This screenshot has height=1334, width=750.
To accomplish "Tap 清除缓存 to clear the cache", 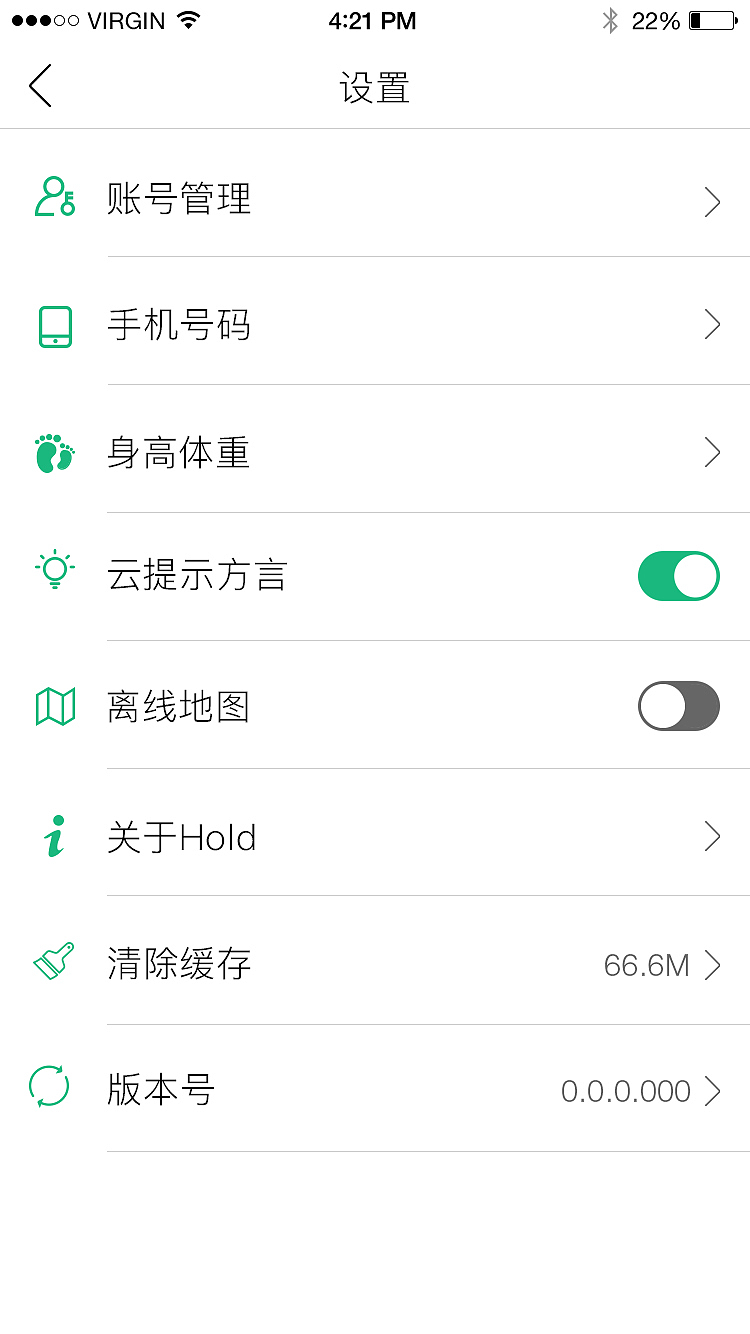I will coord(177,963).
